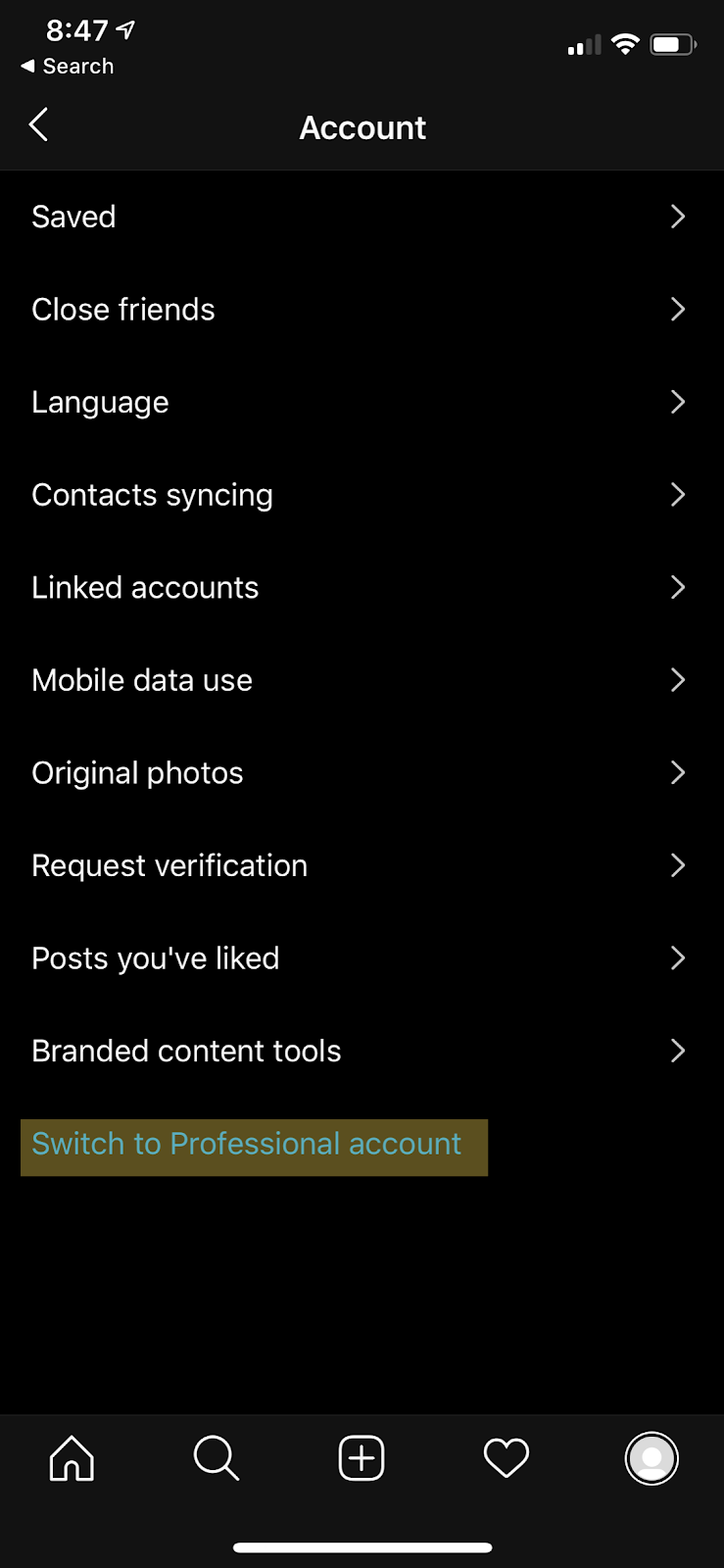This screenshot has width=724, height=1568.
Task: Switch to the Home feed tab
Action: tap(72, 1458)
